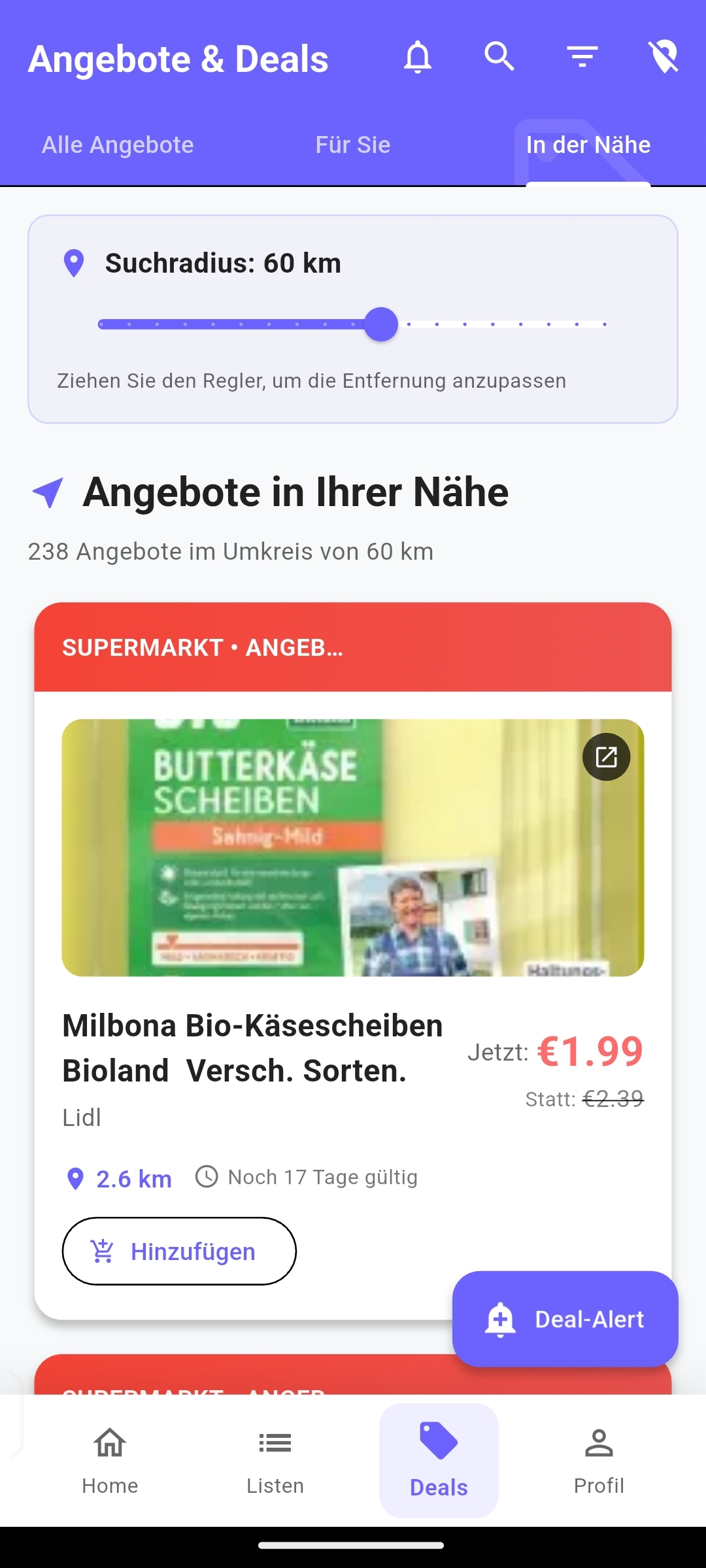Open the filter icon in the header
This screenshot has height=1568, width=706.
(x=581, y=57)
